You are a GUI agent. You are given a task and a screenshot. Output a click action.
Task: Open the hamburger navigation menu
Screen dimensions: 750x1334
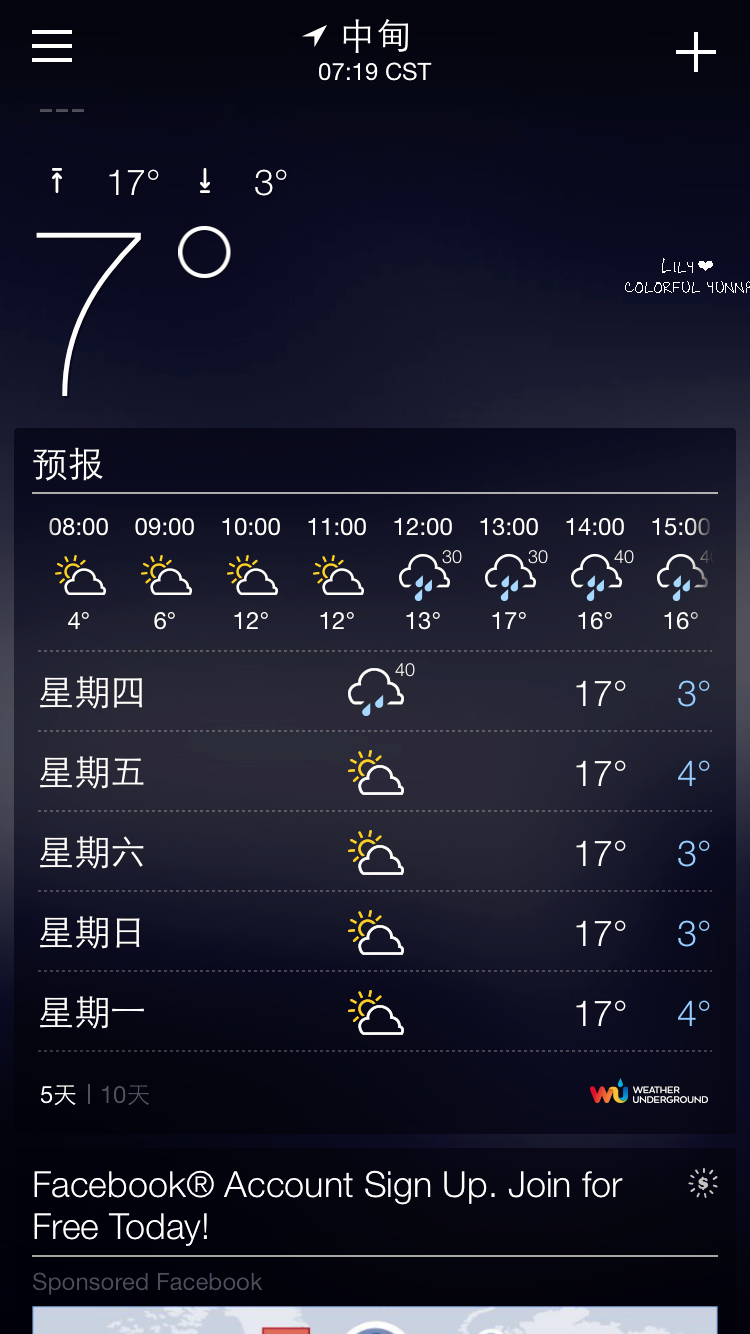51,46
